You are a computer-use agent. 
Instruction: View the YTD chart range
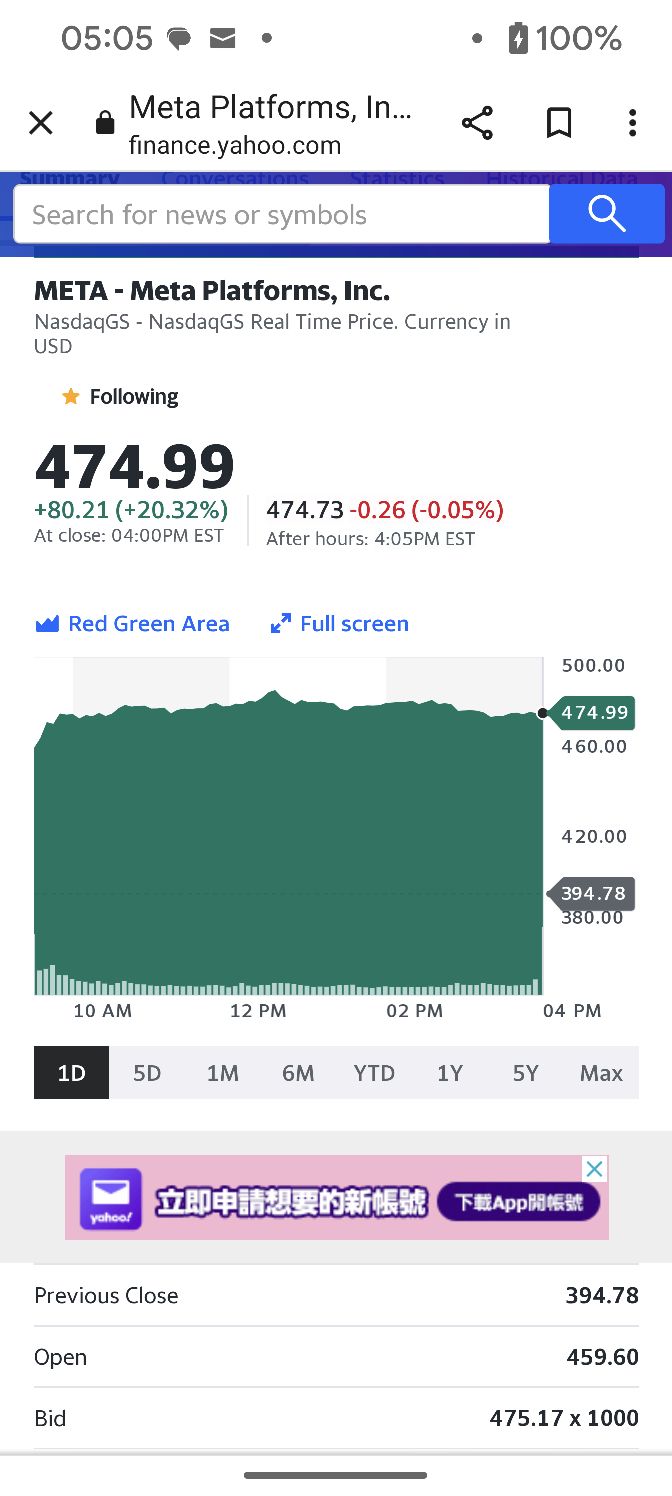click(374, 1073)
